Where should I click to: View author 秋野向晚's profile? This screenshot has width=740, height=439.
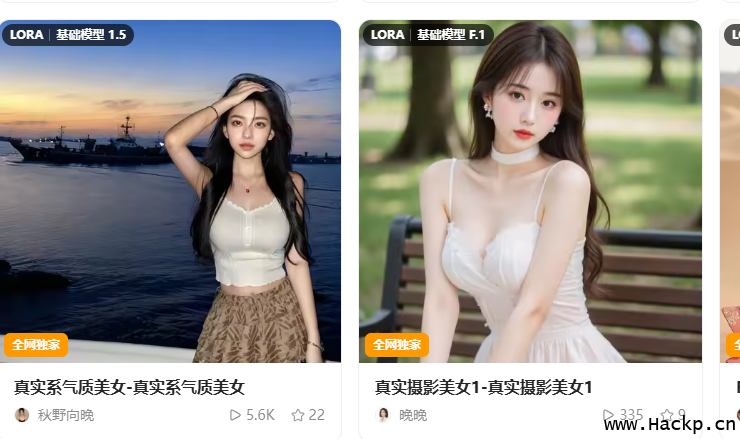(x=65, y=415)
